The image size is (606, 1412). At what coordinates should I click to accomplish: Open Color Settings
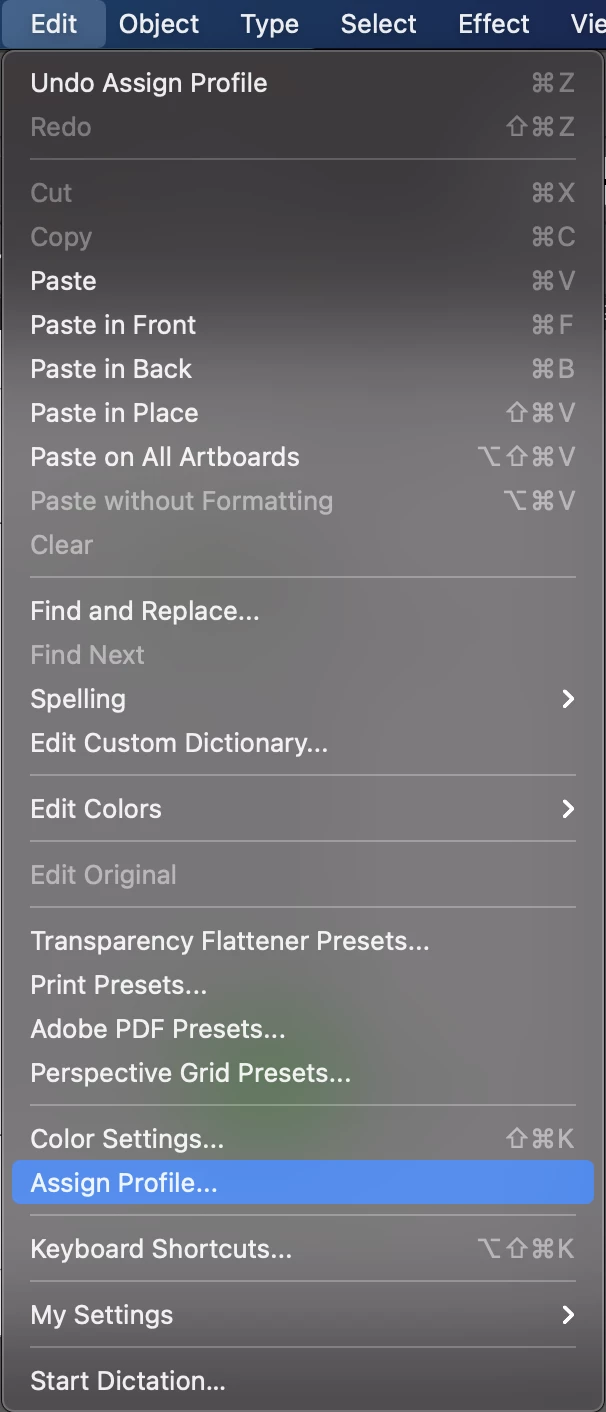click(x=127, y=1139)
